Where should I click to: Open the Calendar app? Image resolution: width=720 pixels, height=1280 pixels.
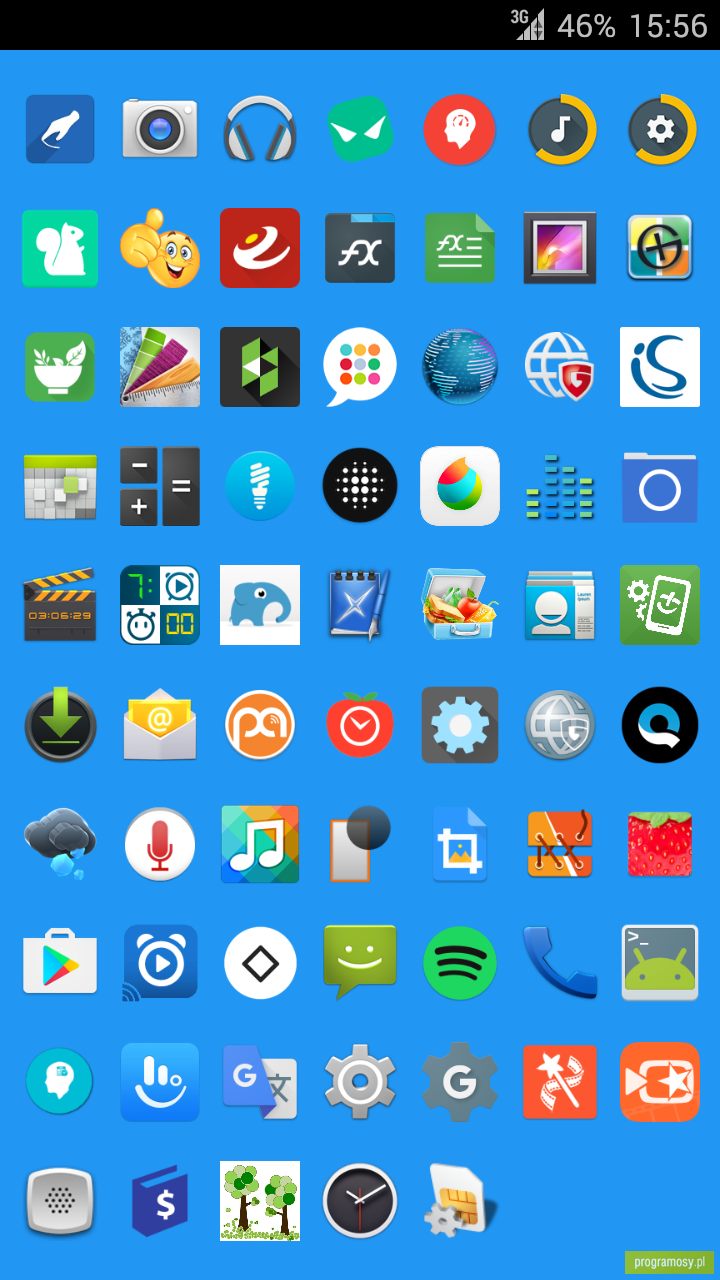tap(60, 486)
